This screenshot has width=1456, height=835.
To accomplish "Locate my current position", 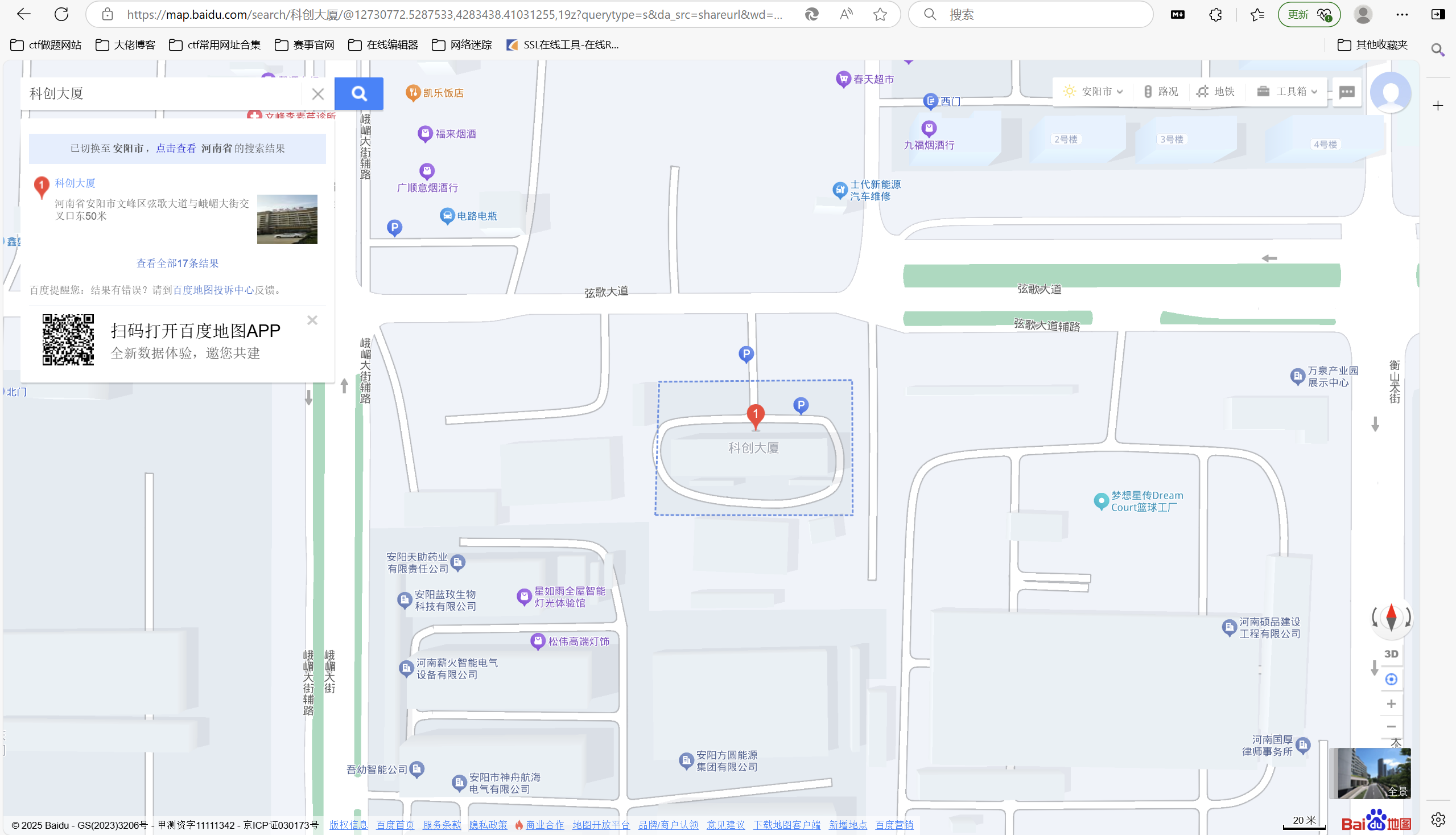I will click(x=1391, y=680).
